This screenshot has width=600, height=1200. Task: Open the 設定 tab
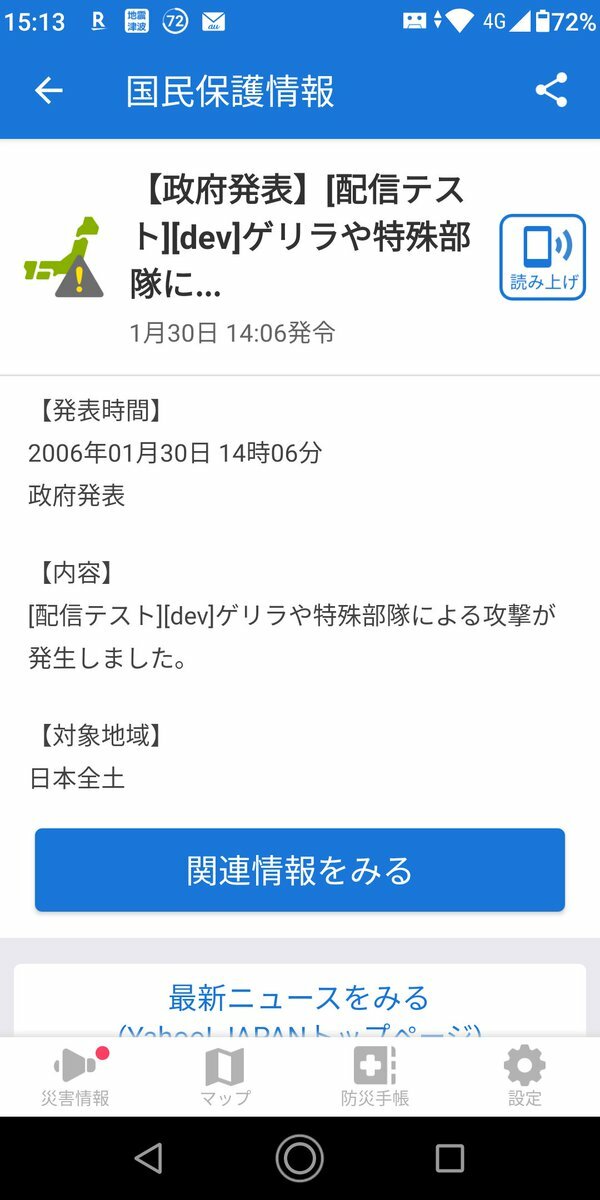pos(525,1076)
